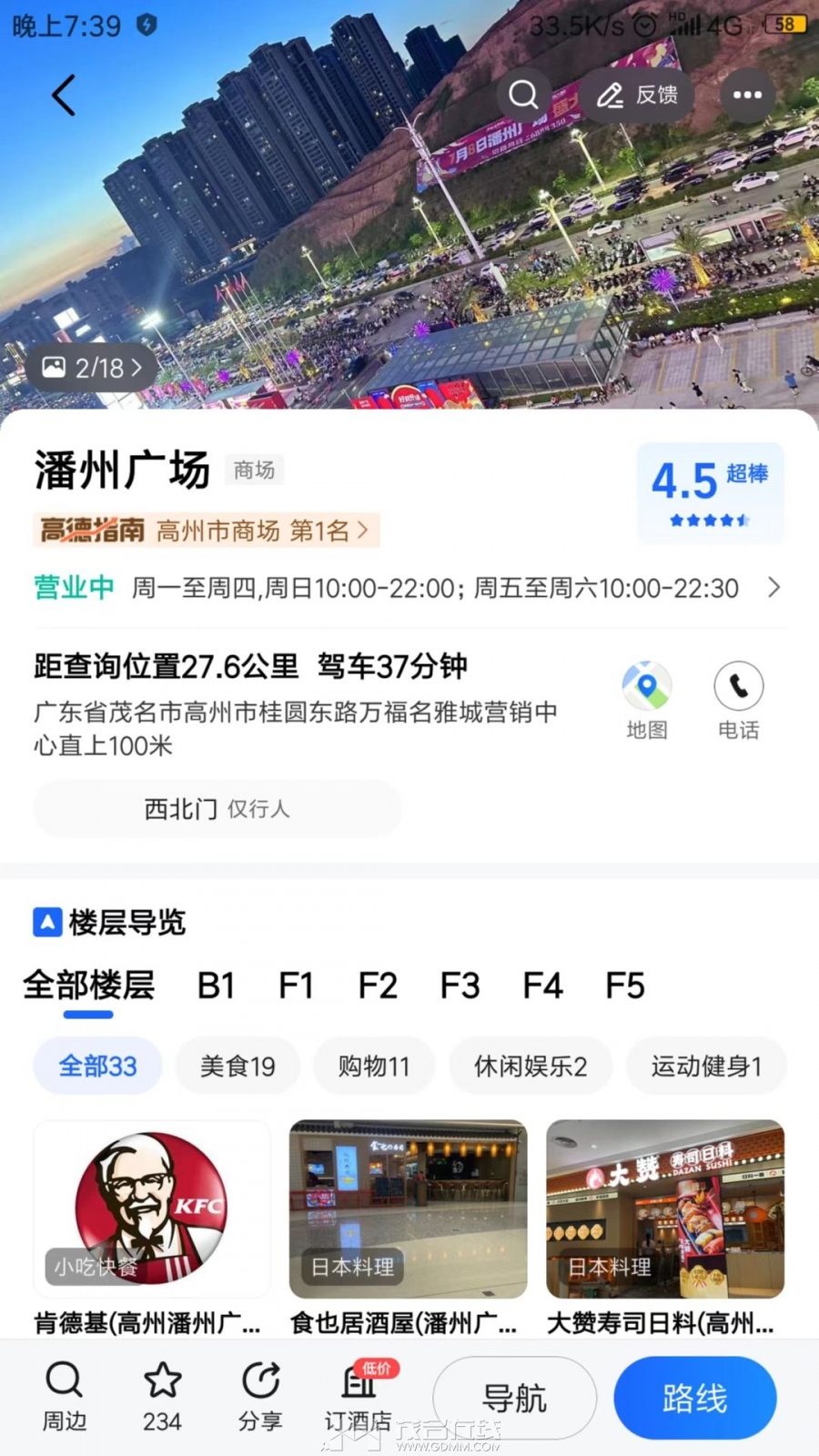Open the 大赞寿司日料 store card
Screen dimensions: 819x1456
[664, 1228]
